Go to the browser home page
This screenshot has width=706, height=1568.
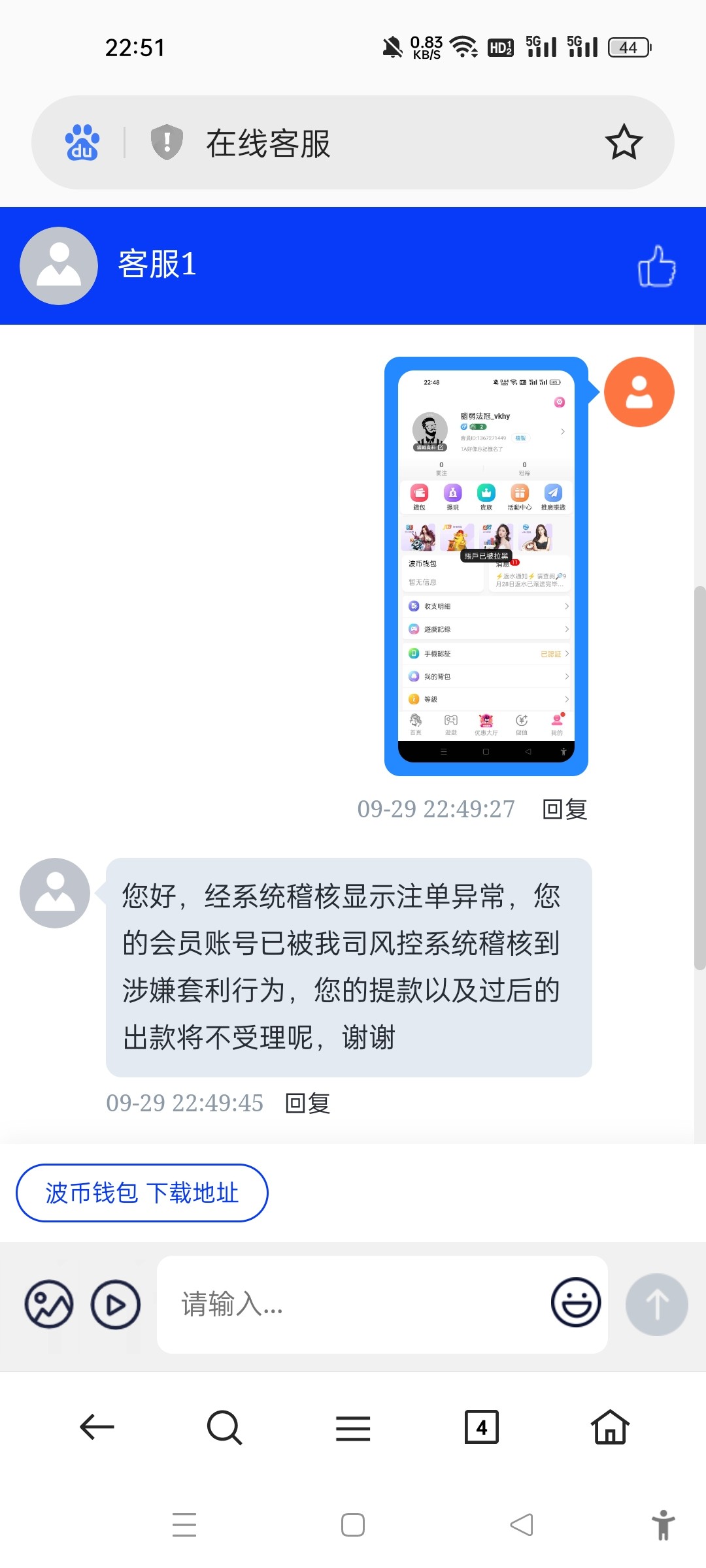click(610, 1427)
